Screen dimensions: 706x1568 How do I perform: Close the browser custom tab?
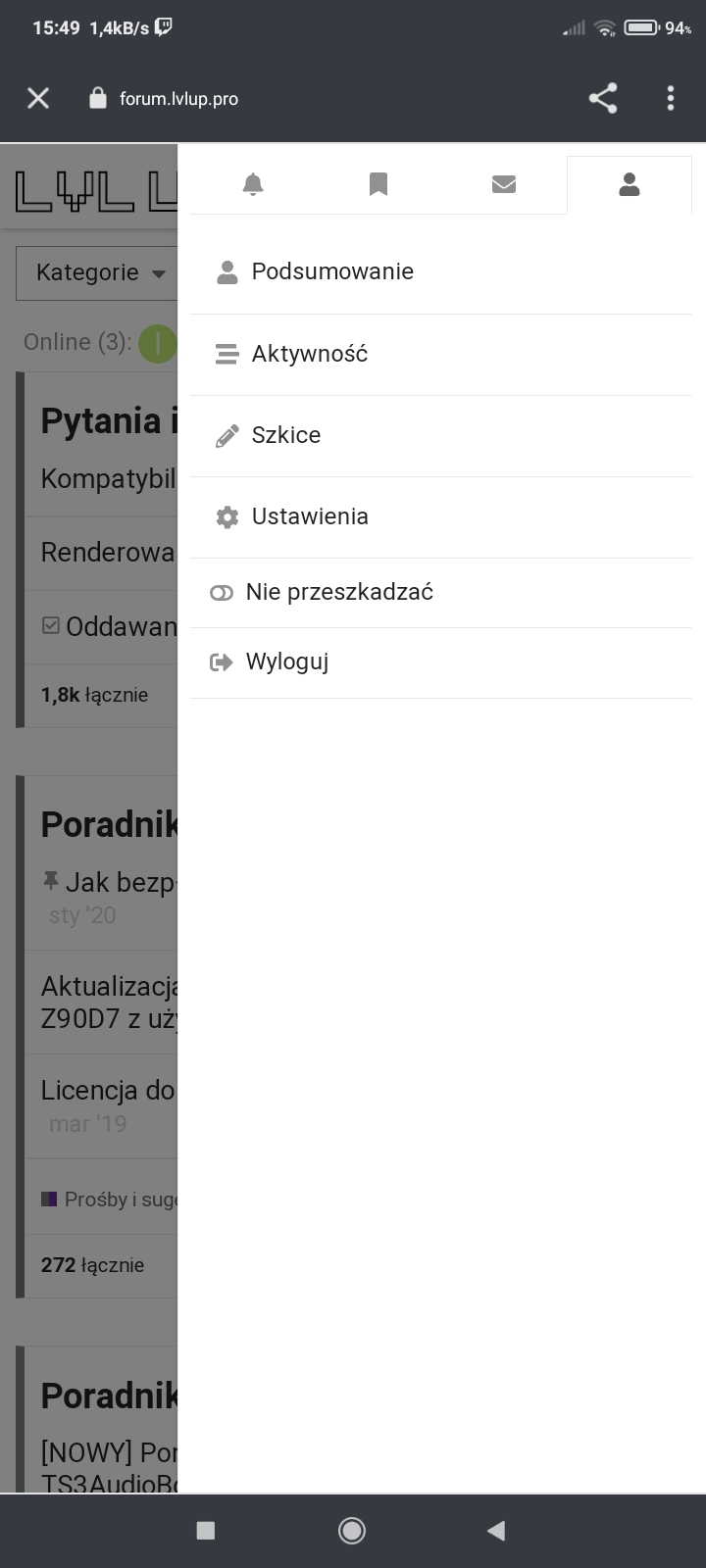pos(38,98)
